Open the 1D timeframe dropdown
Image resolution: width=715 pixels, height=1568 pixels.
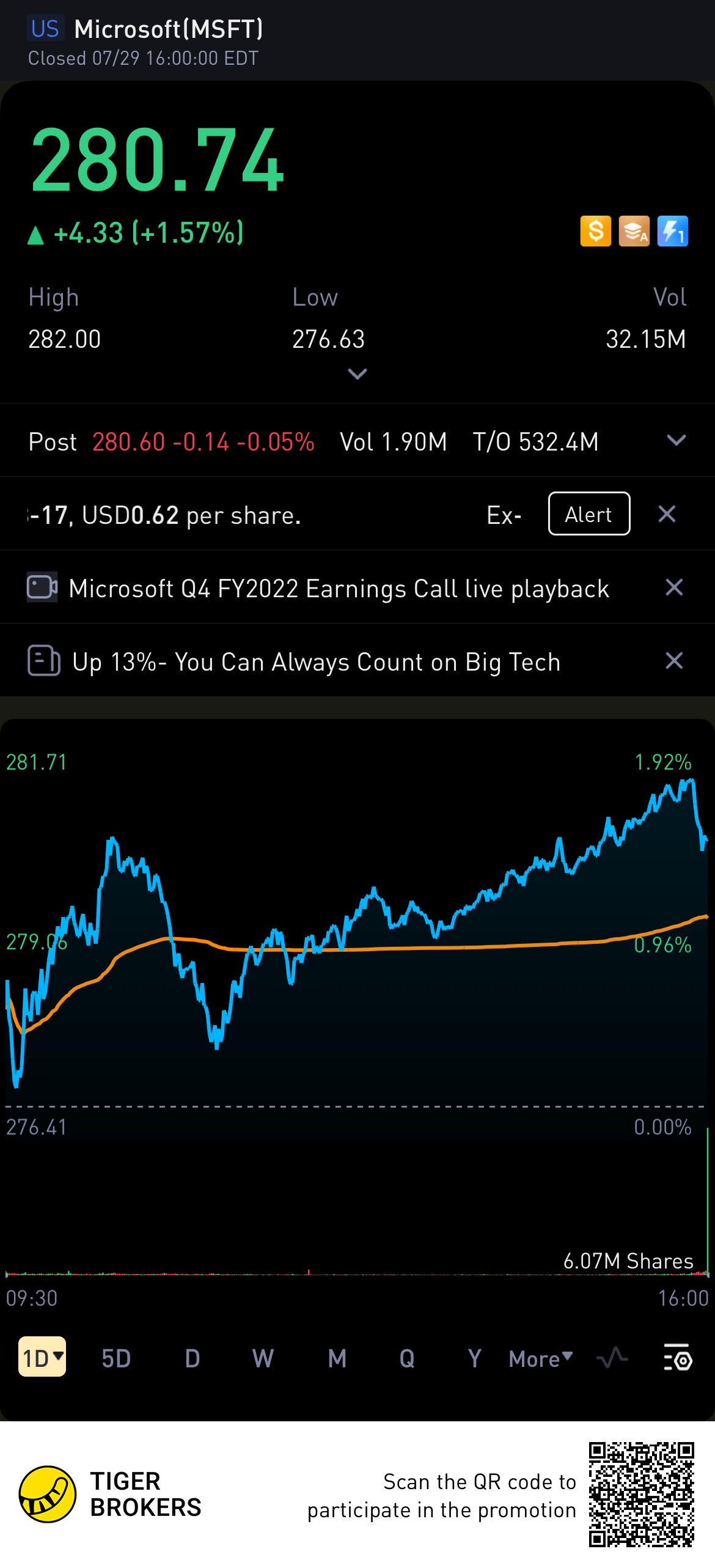[x=42, y=1358]
